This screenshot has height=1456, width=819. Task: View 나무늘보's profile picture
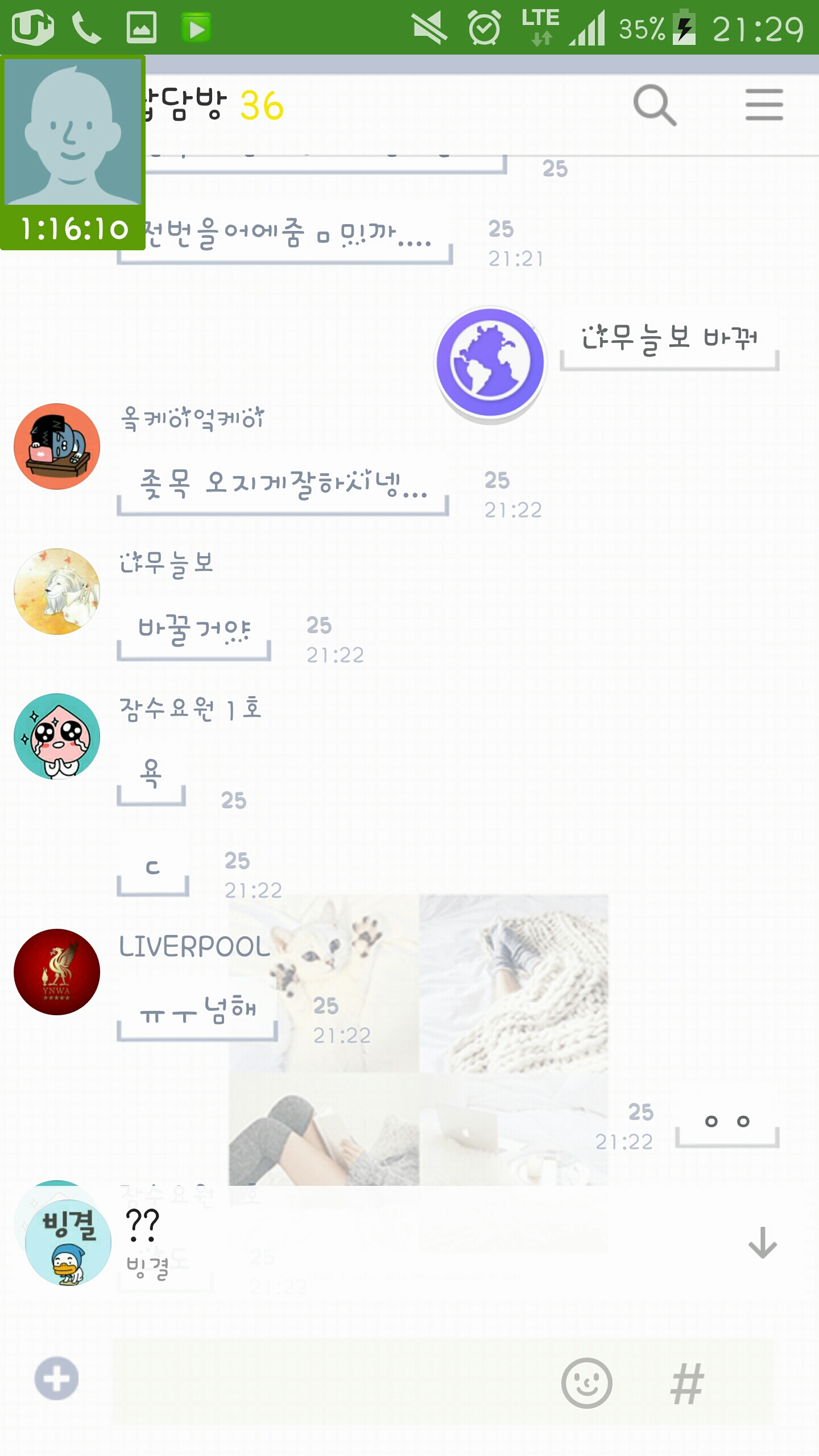tap(57, 591)
